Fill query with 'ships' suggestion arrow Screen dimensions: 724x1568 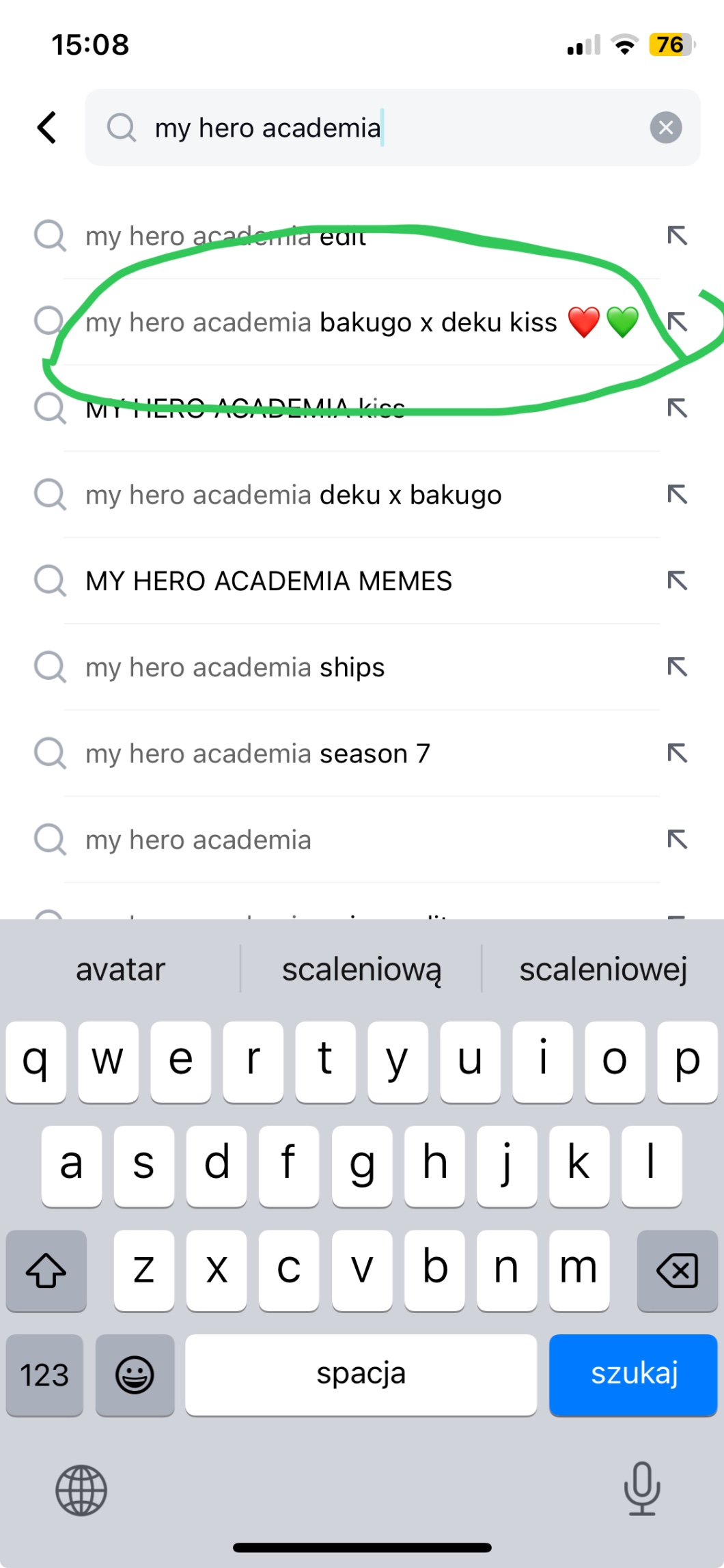pos(677,667)
